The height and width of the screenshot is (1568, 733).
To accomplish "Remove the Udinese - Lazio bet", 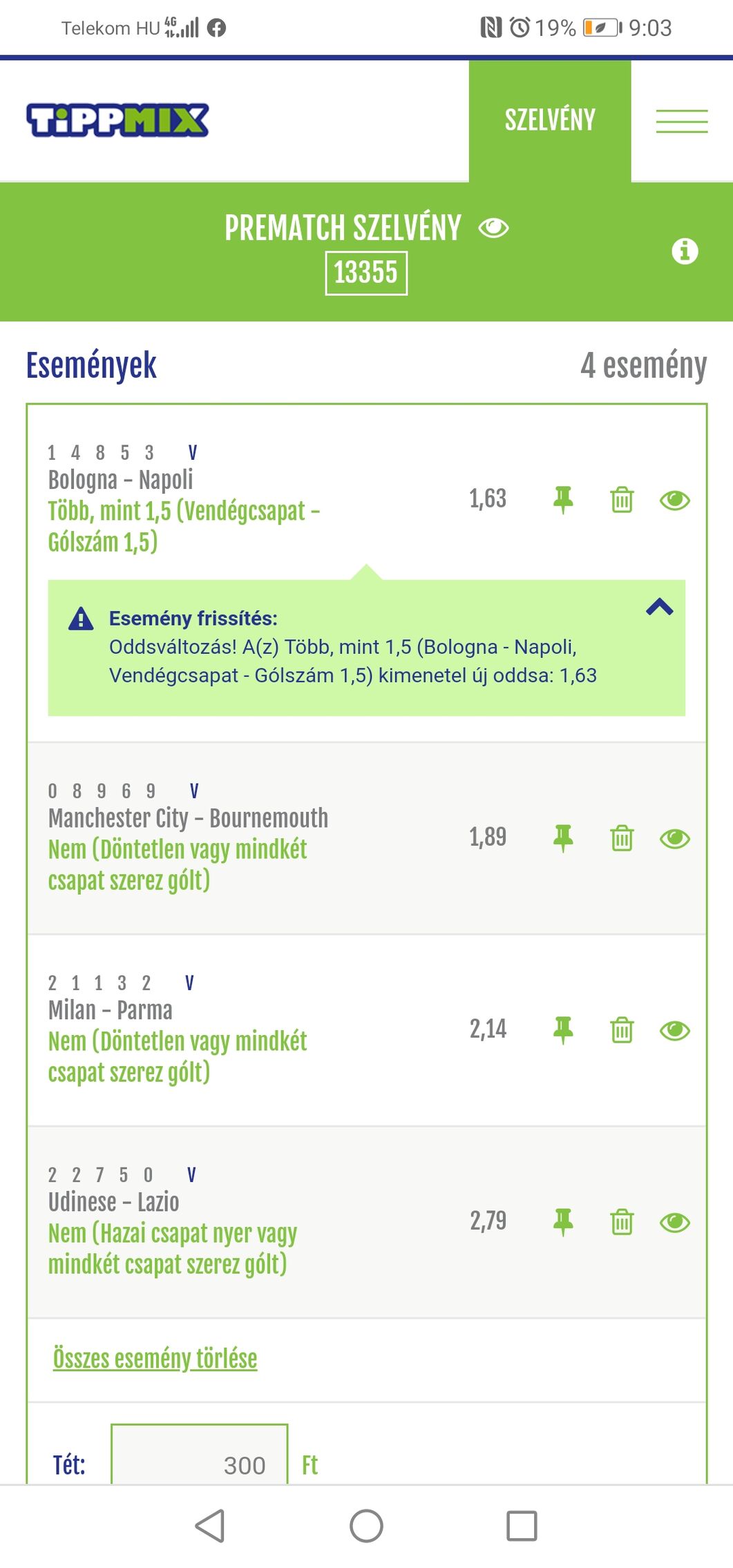I will click(x=622, y=1222).
